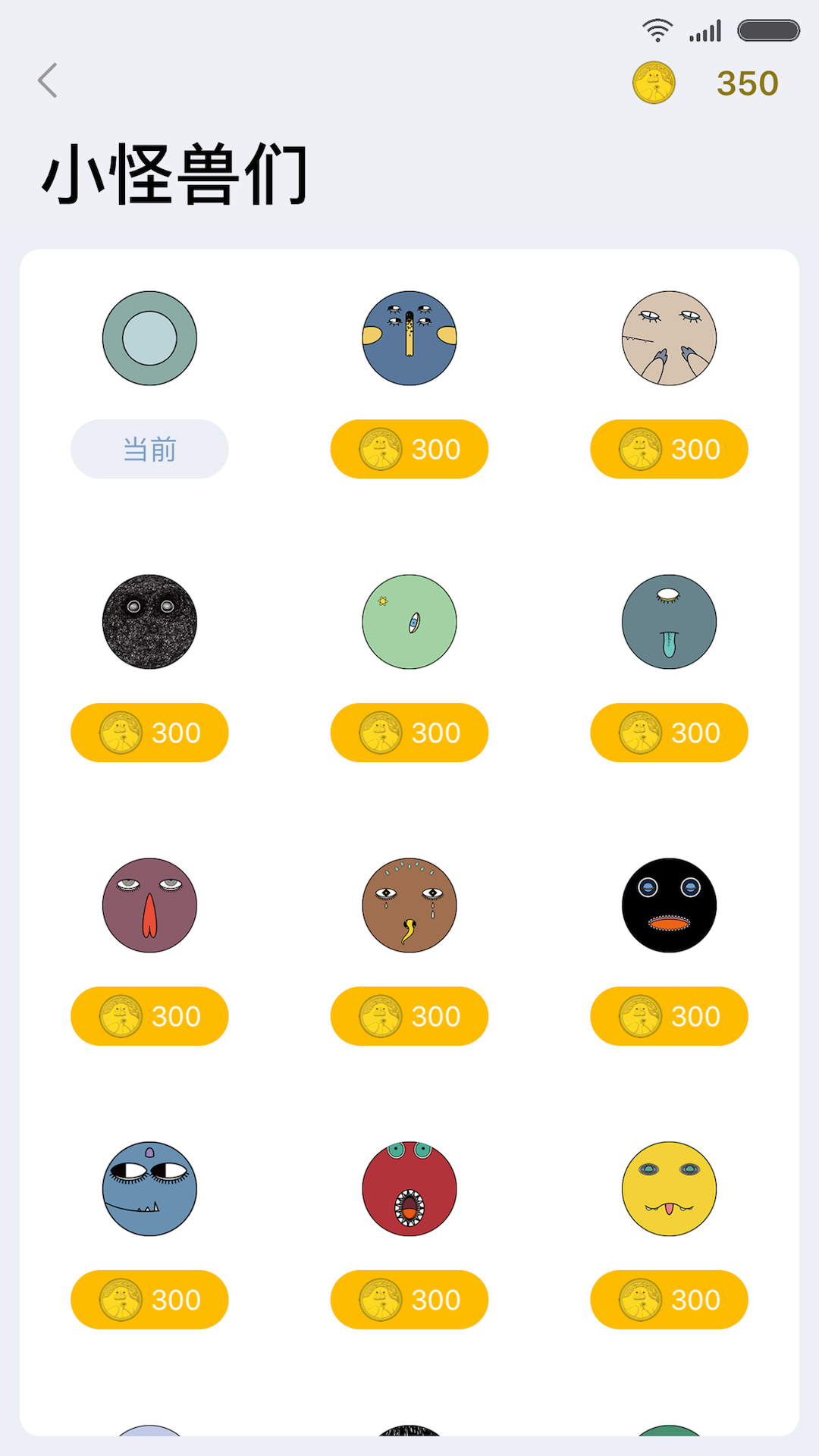819x1456 pixels.
Task: Open the coin balance showing 350
Action: tap(707, 83)
